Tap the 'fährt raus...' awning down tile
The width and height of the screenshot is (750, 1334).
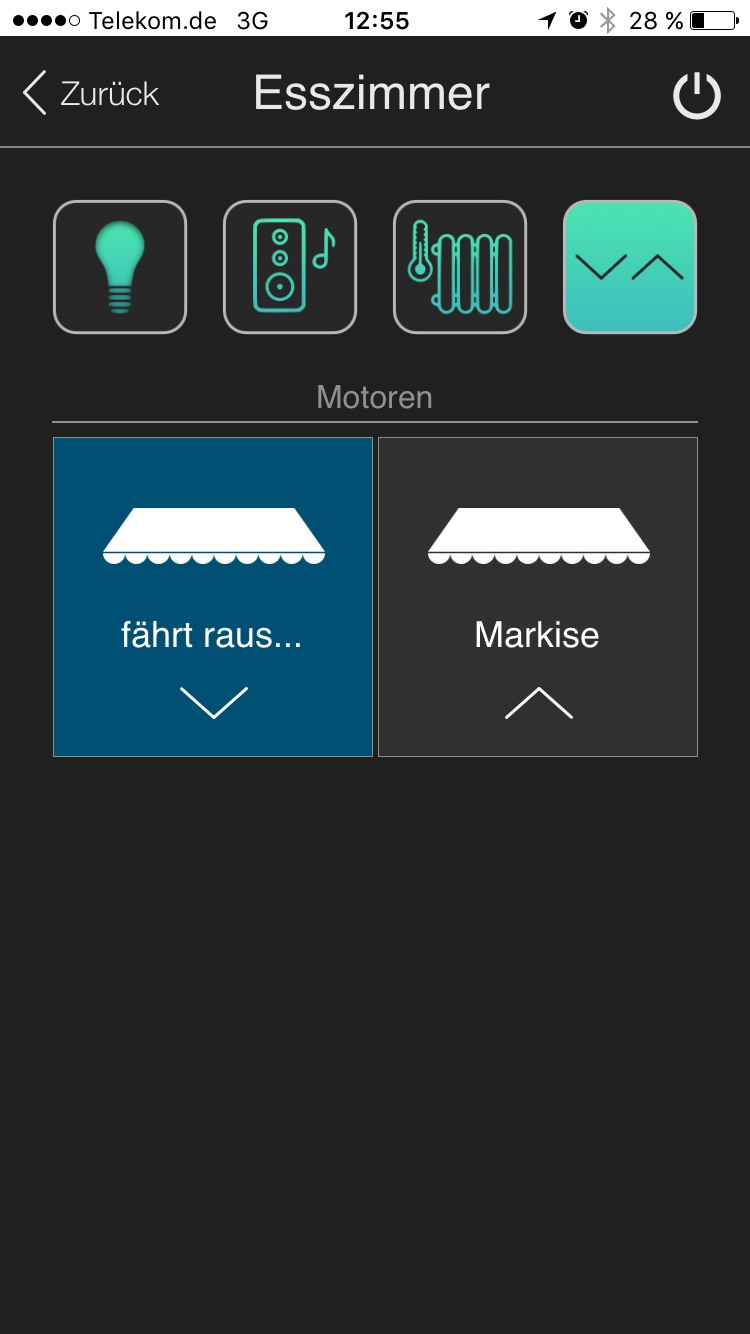pyautogui.click(x=213, y=597)
